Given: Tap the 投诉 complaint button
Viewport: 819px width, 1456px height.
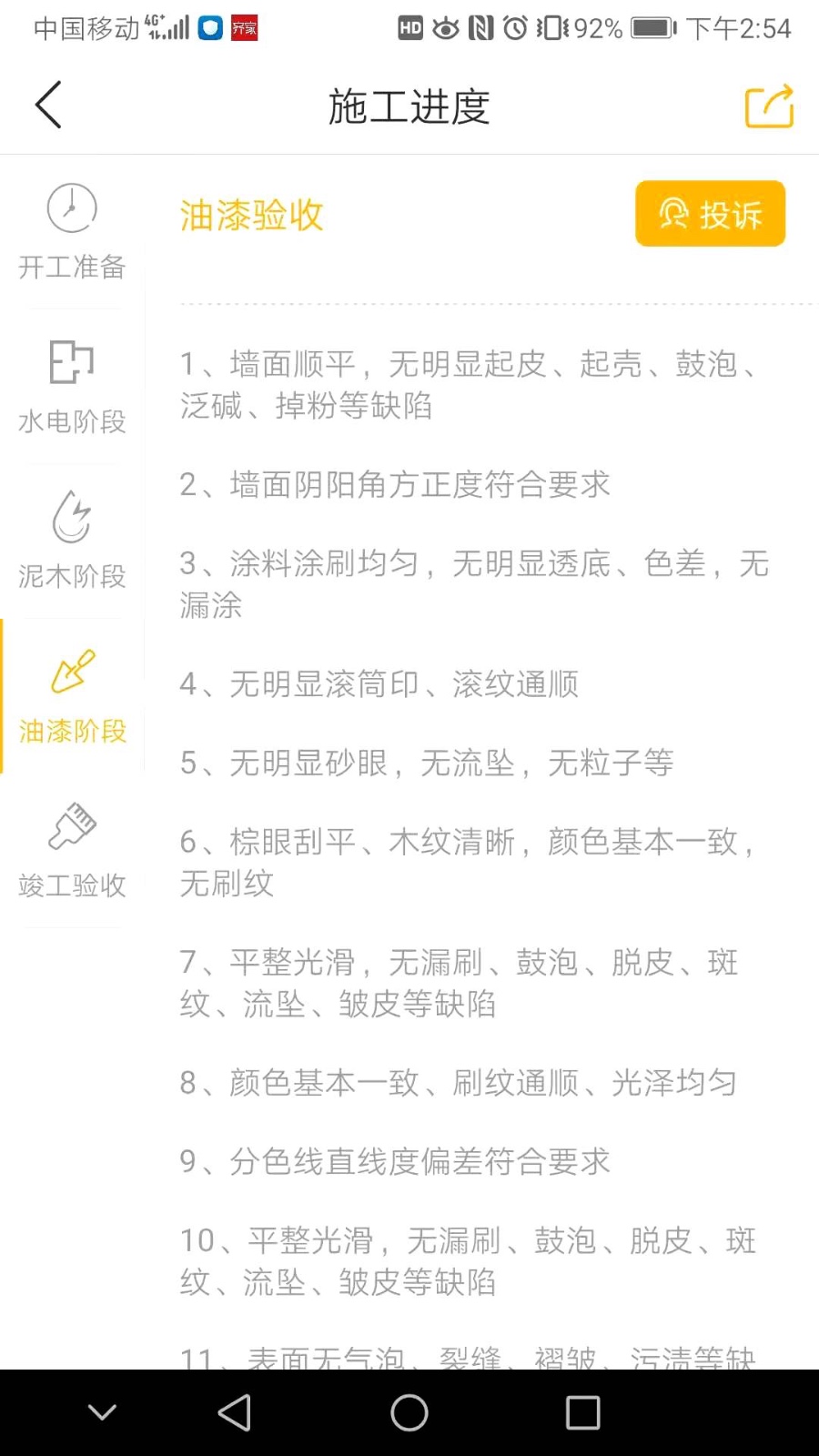Looking at the screenshot, I should coord(710,214).
